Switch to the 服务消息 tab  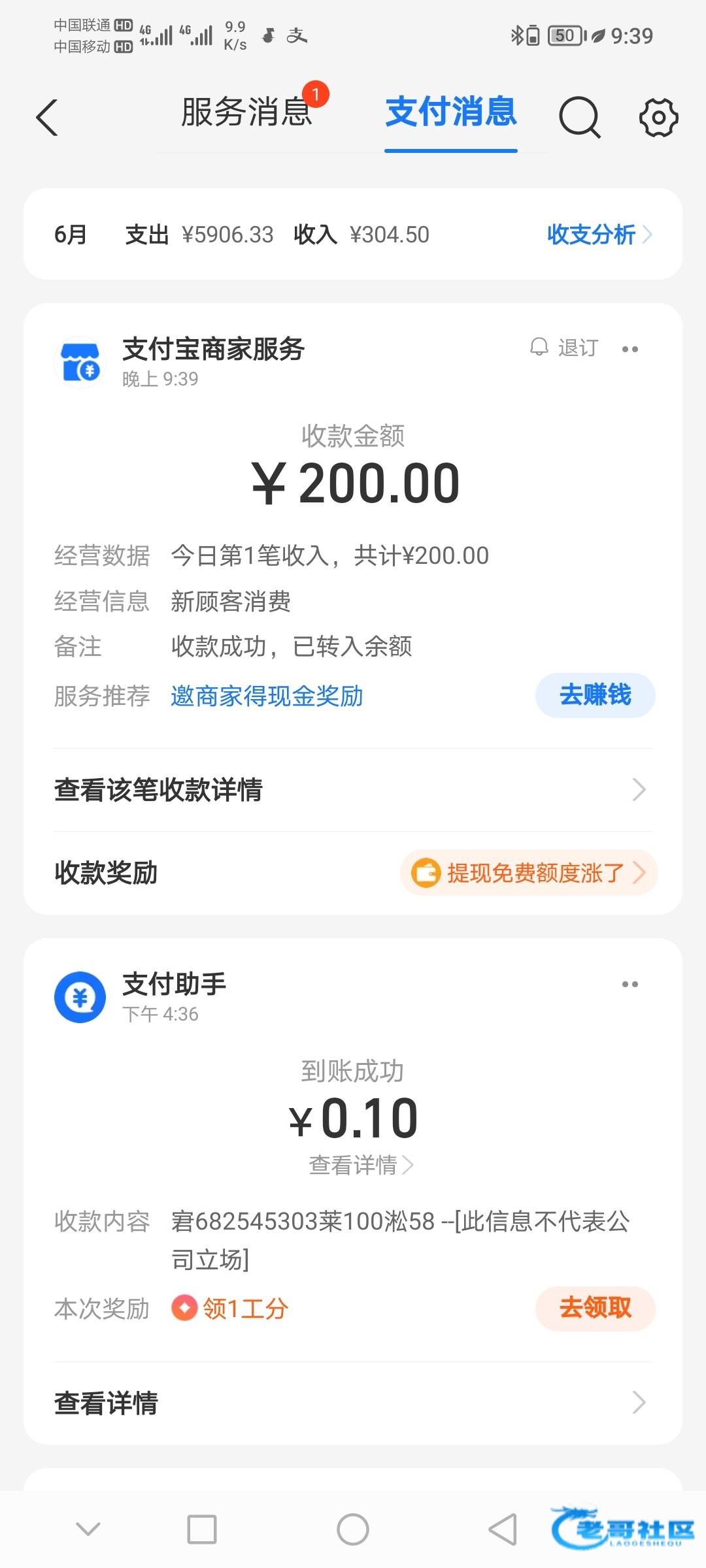point(247,112)
